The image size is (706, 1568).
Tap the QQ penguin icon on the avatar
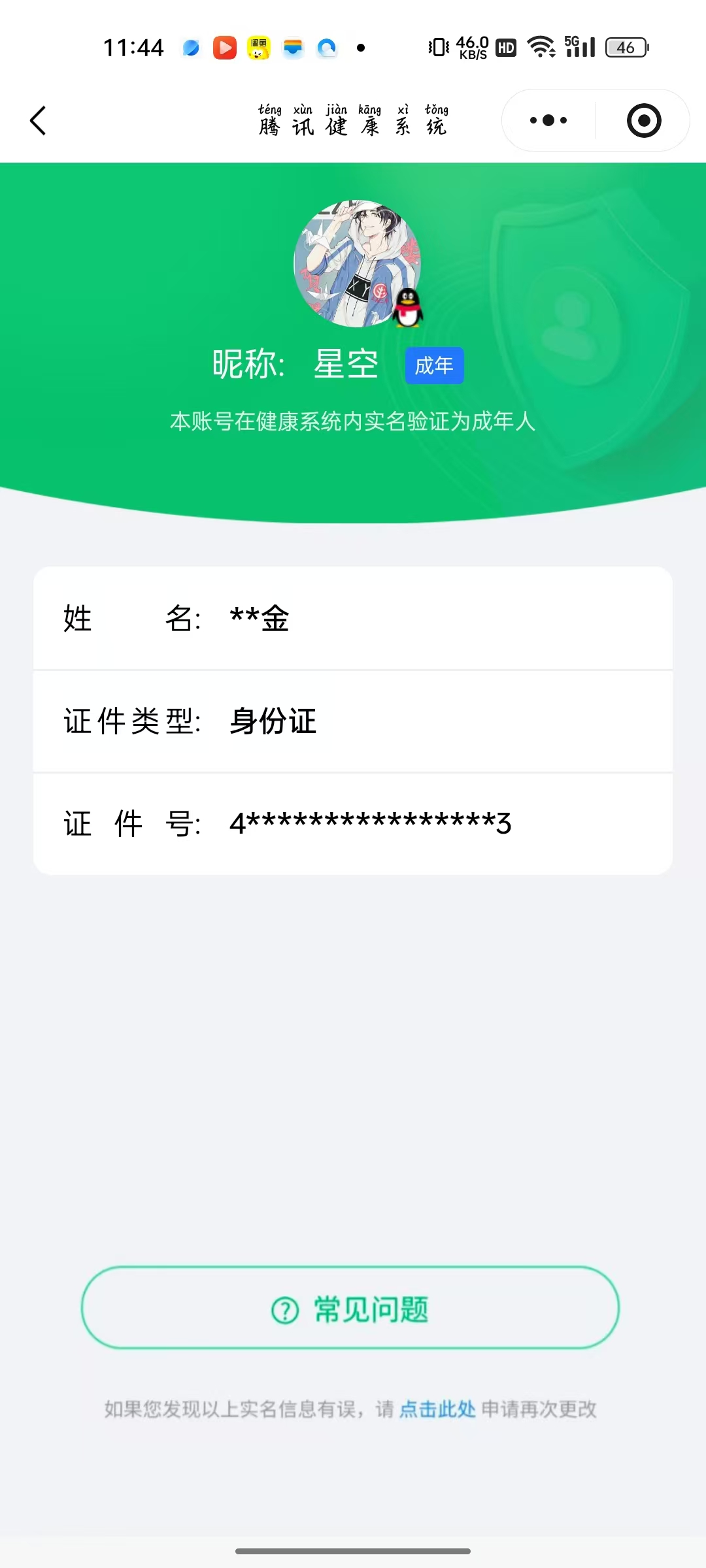point(409,307)
